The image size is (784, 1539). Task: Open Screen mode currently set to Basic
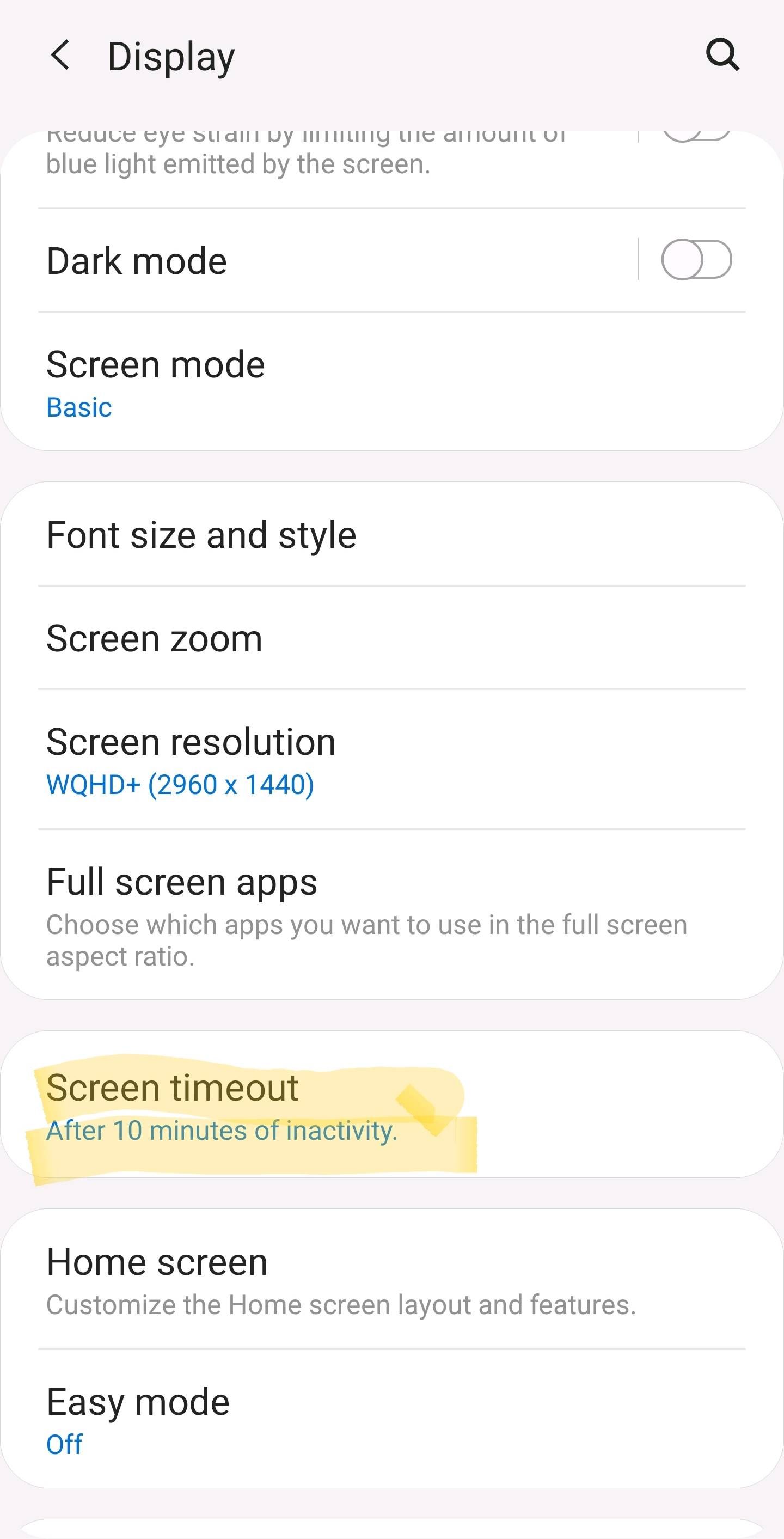pos(239,382)
